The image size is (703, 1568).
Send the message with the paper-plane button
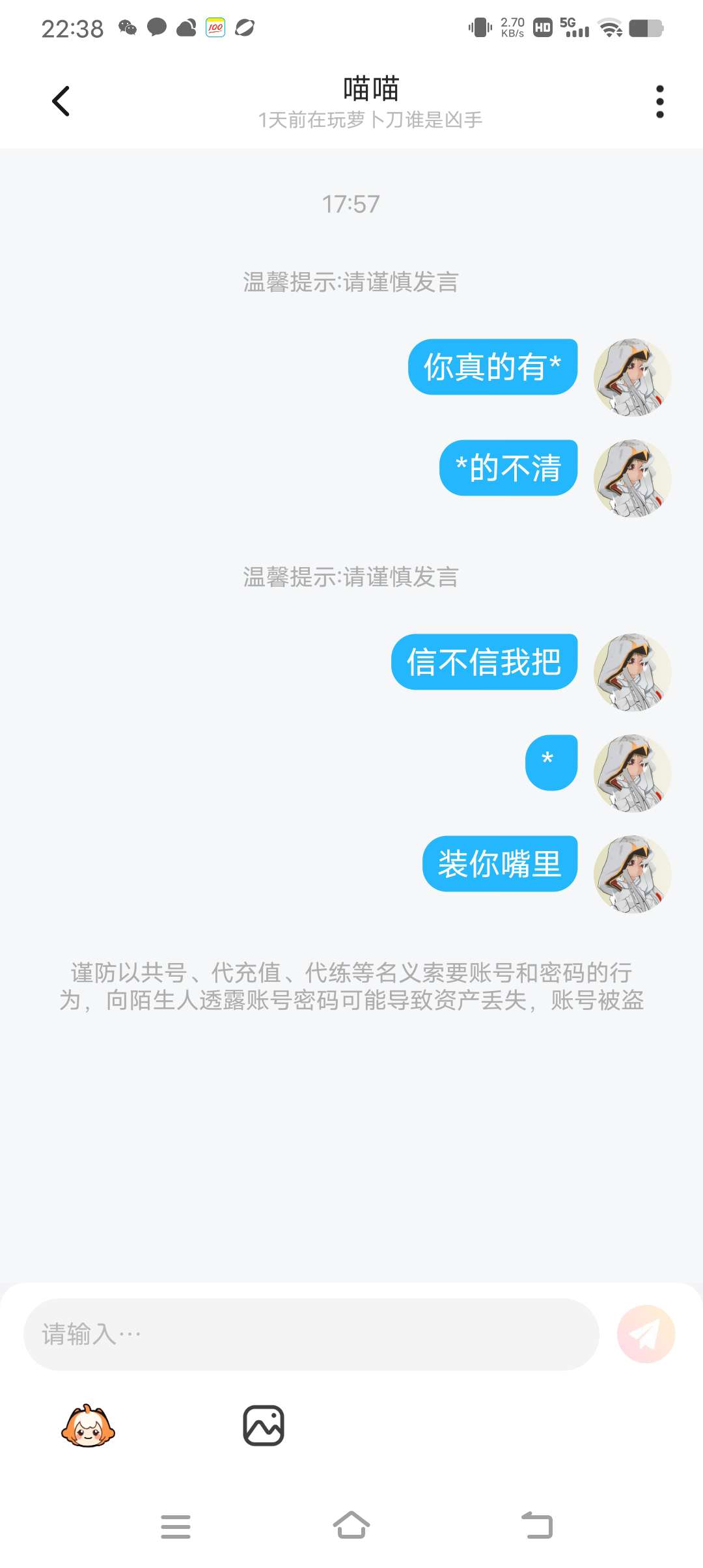point(646,1334)
